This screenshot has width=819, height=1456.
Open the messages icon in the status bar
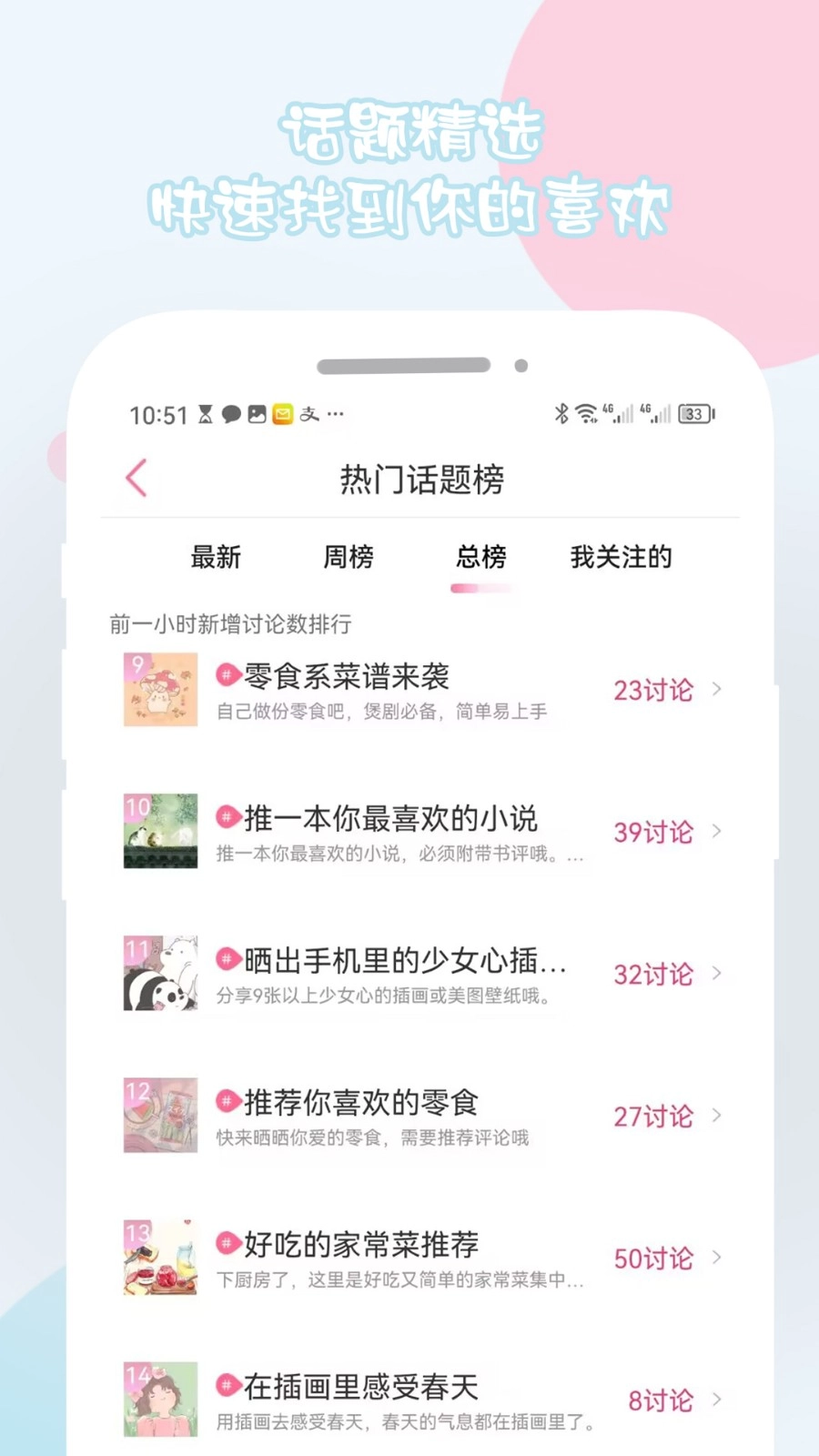(x=232, y=415)
